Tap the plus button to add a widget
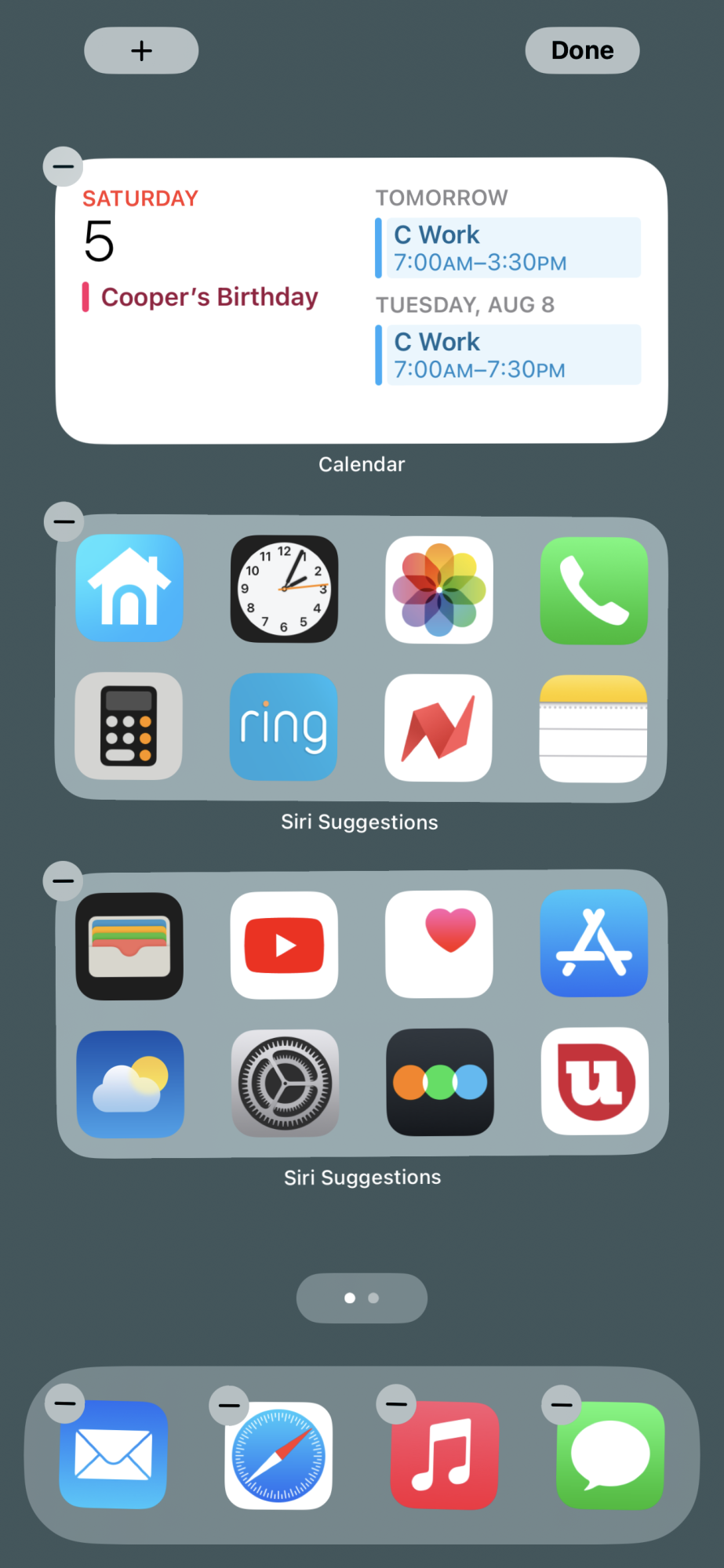The width and height of the screenshot is (724, 1568). pyautogui.click(x=141, y=51)
